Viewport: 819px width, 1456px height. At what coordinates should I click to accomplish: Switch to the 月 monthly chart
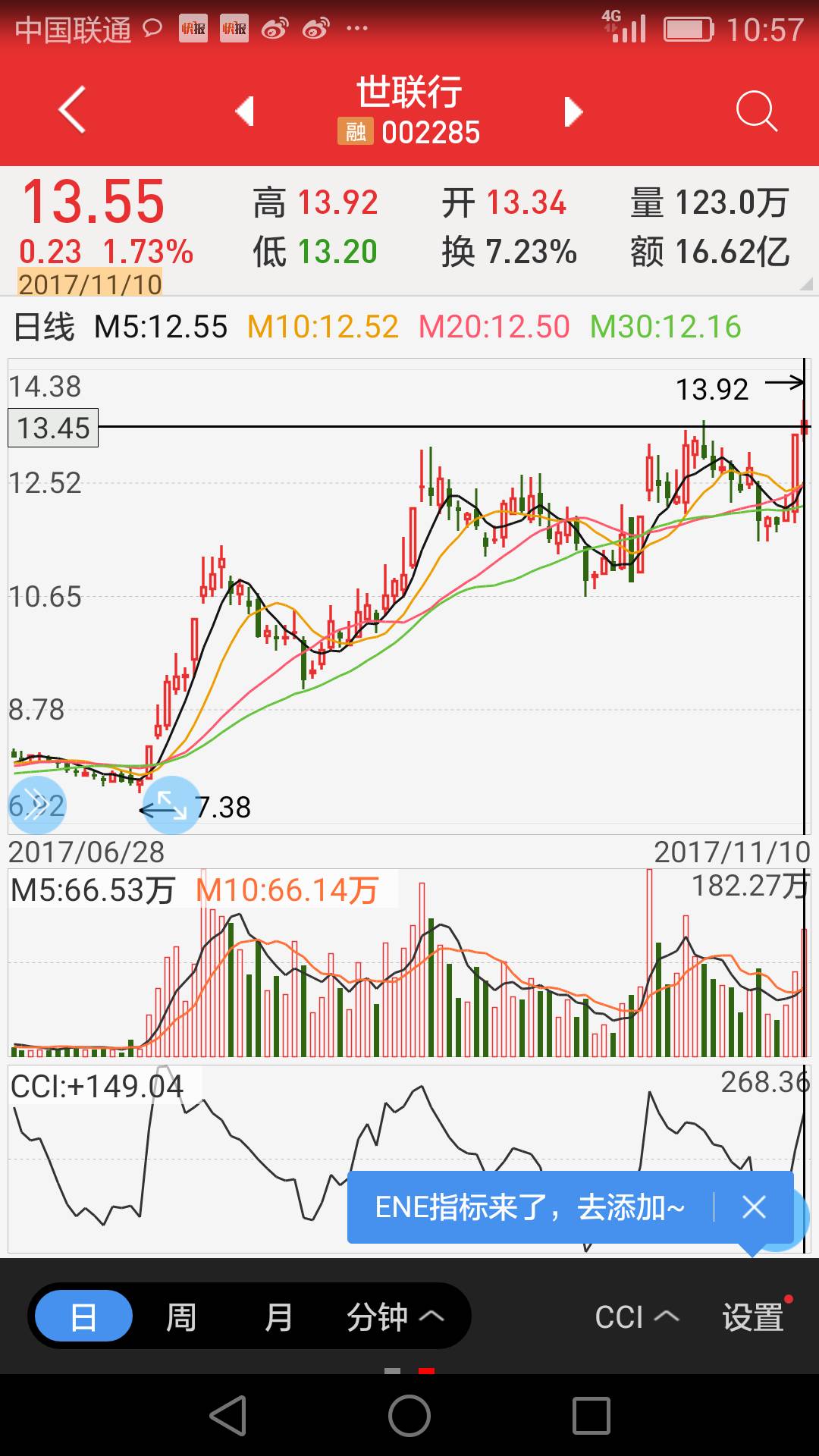pyautogui.click(x=278, y=1317)
